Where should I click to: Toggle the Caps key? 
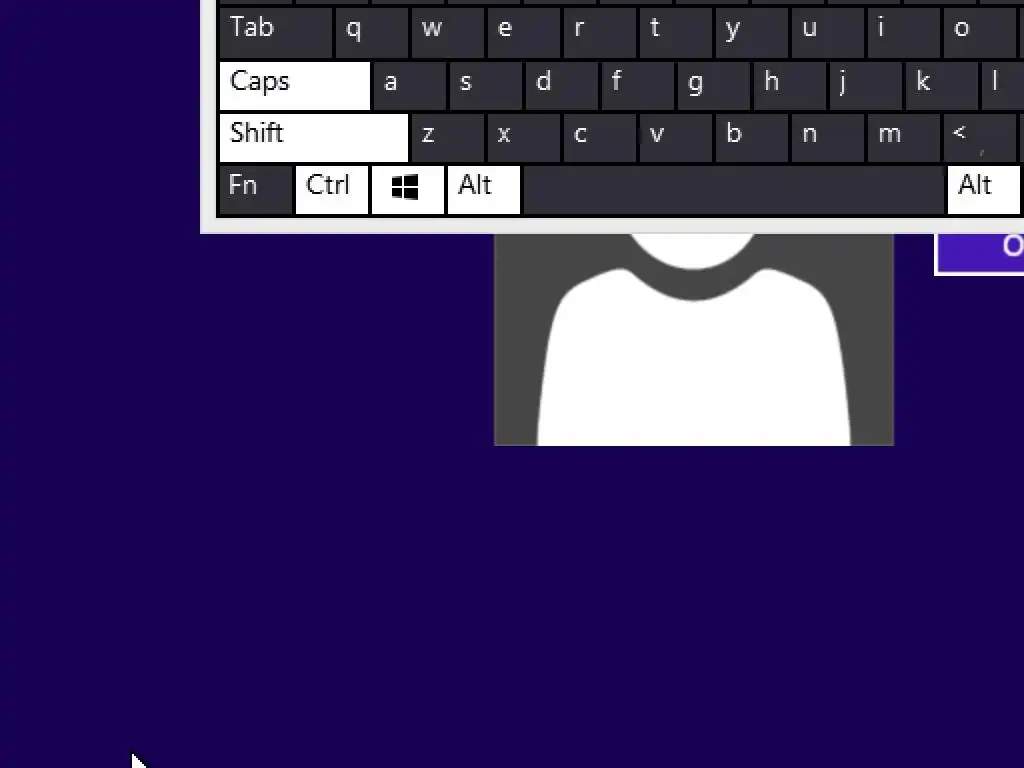coord(294,86)
